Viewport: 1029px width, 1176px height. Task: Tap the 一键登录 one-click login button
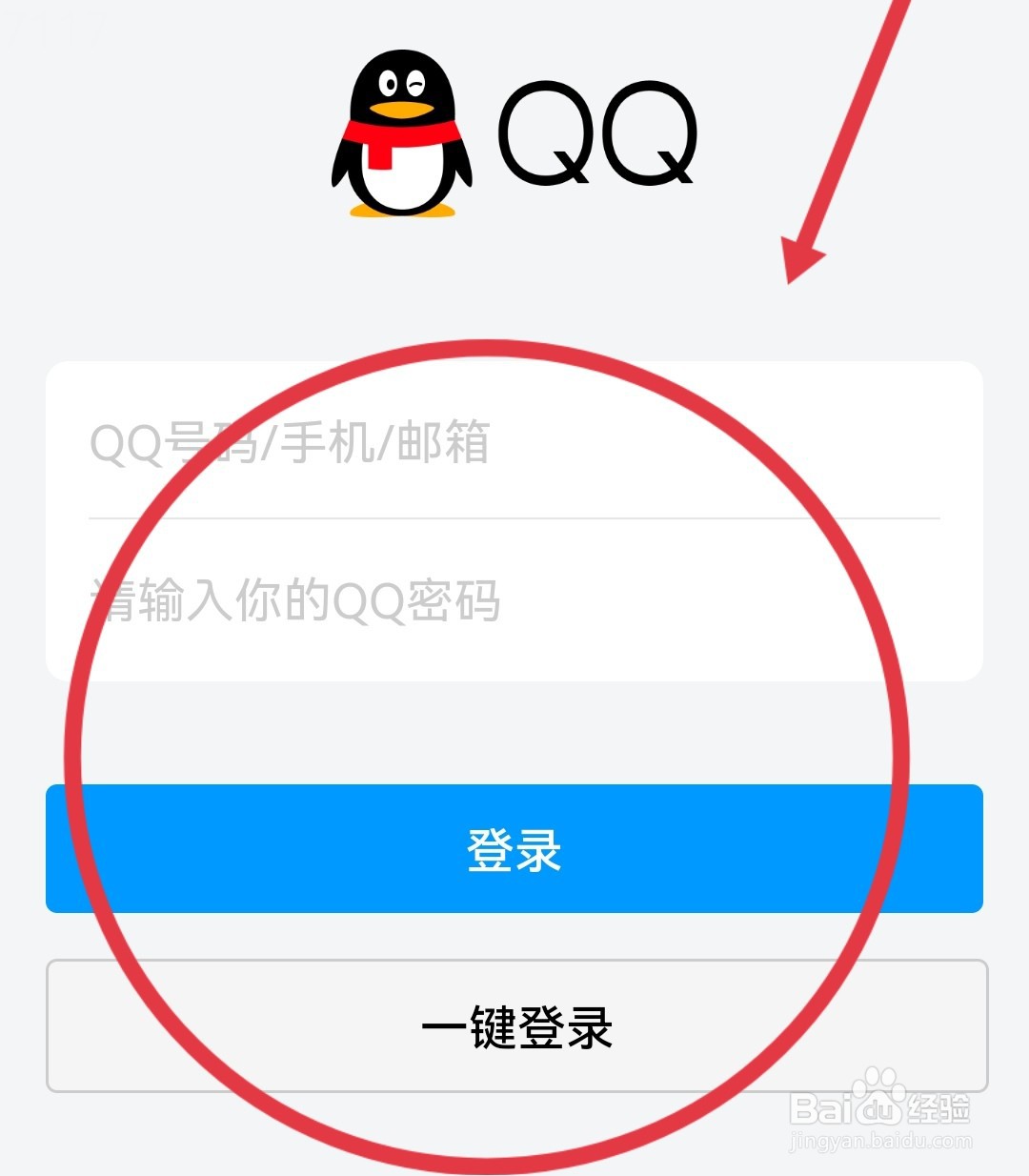click(x=514, y=1029)
